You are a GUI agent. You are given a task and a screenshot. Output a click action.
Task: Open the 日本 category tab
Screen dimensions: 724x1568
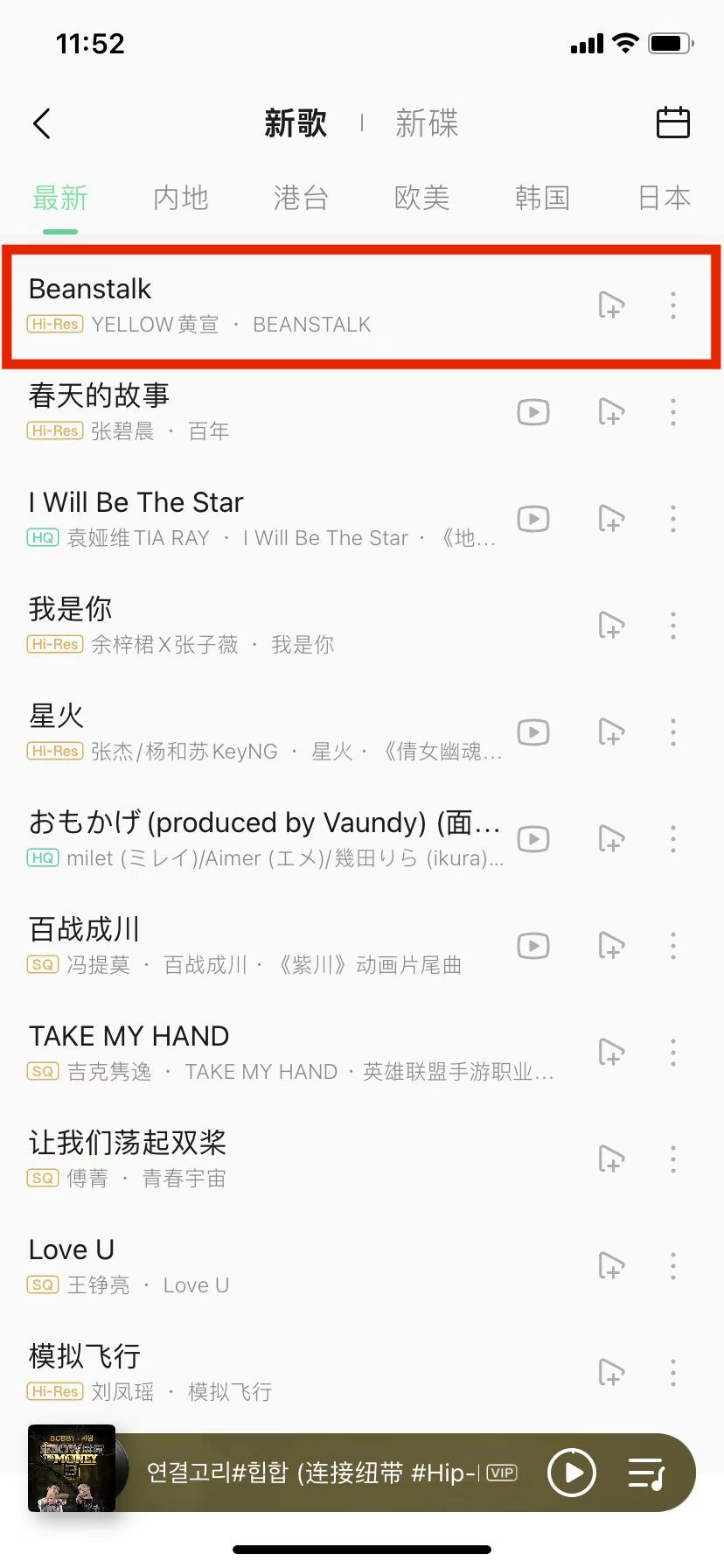(x=664, y=198)
